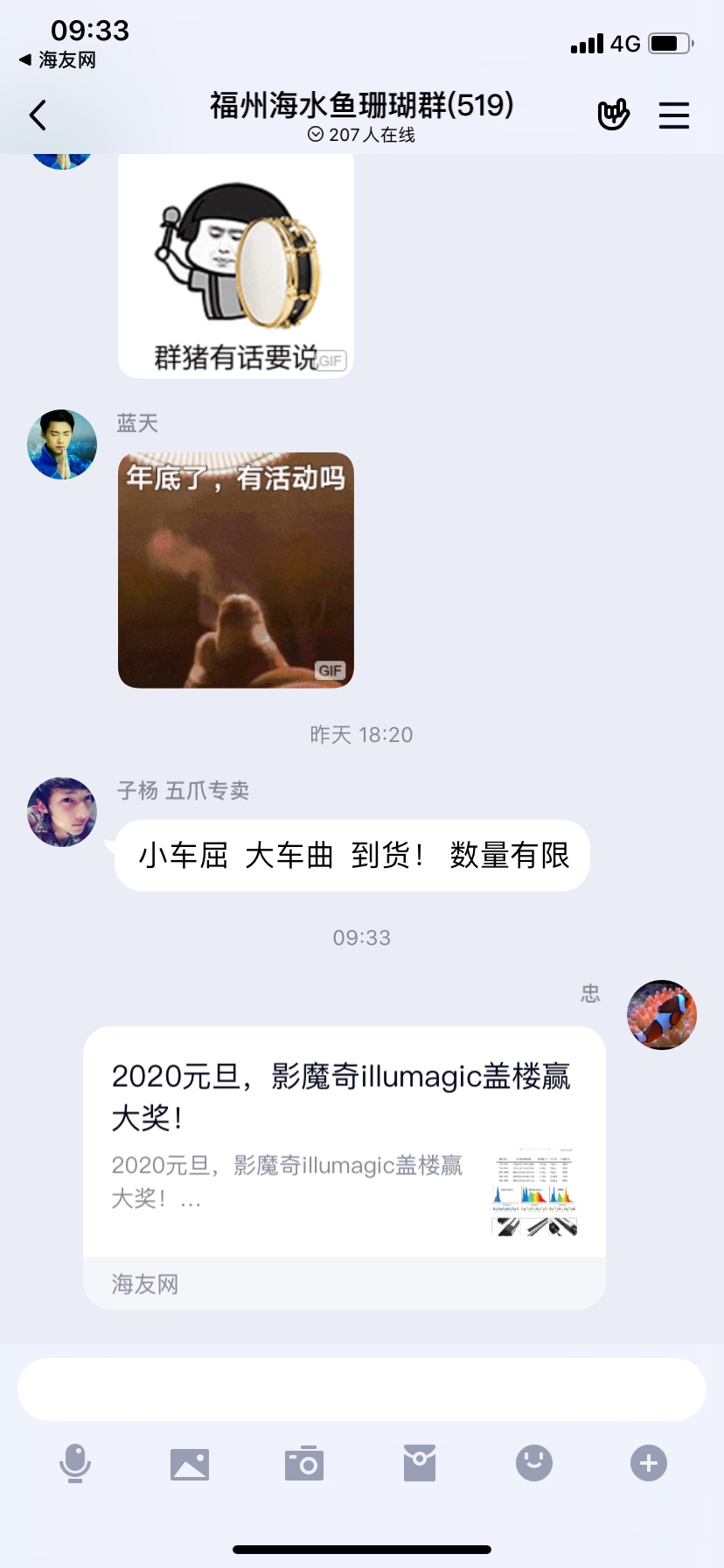Viewport: 724px width, 1568px height.
Task: Open the group chat menu
Action: point(673,115)
